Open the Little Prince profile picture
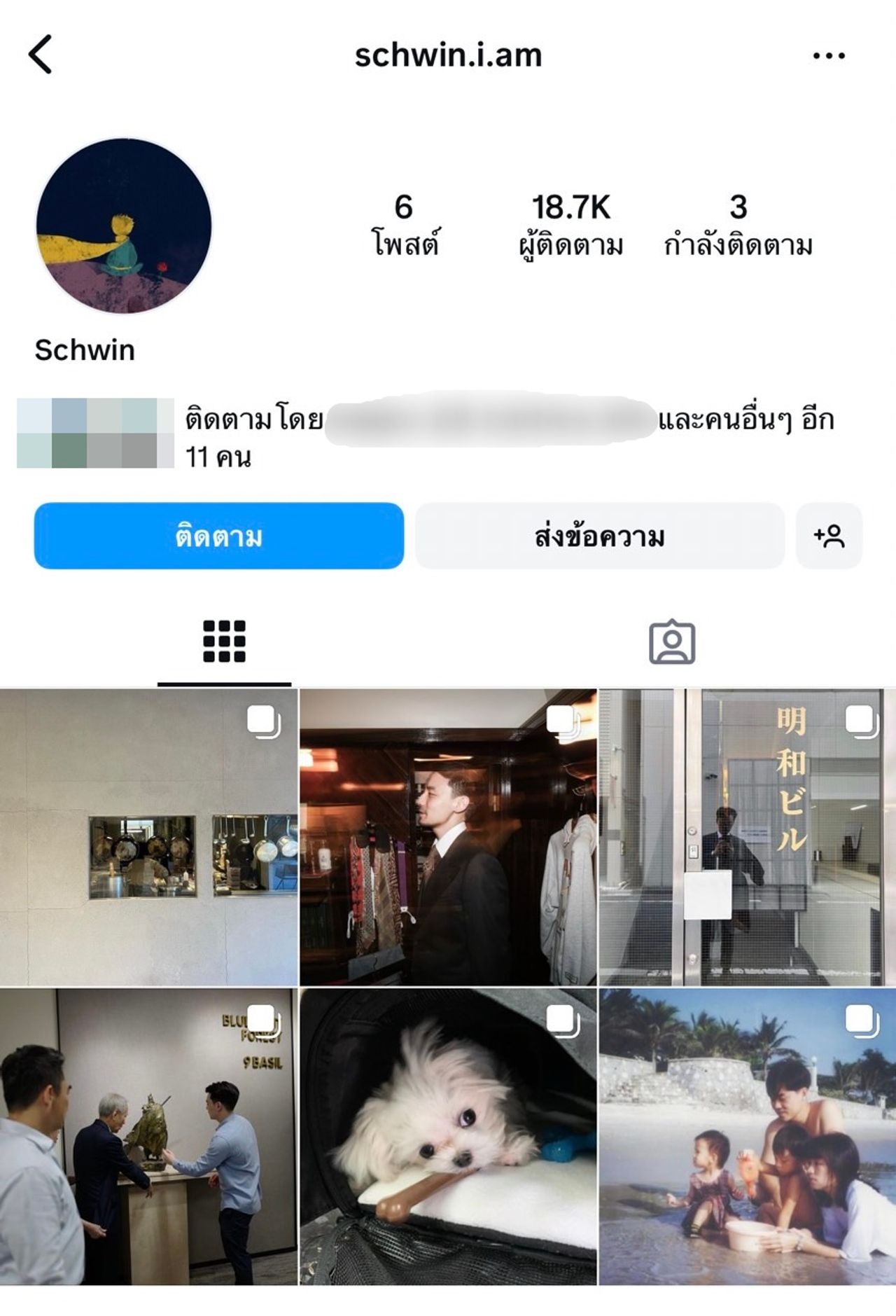The width and height of the screenshot is (896, 1316). coord(124,226)
